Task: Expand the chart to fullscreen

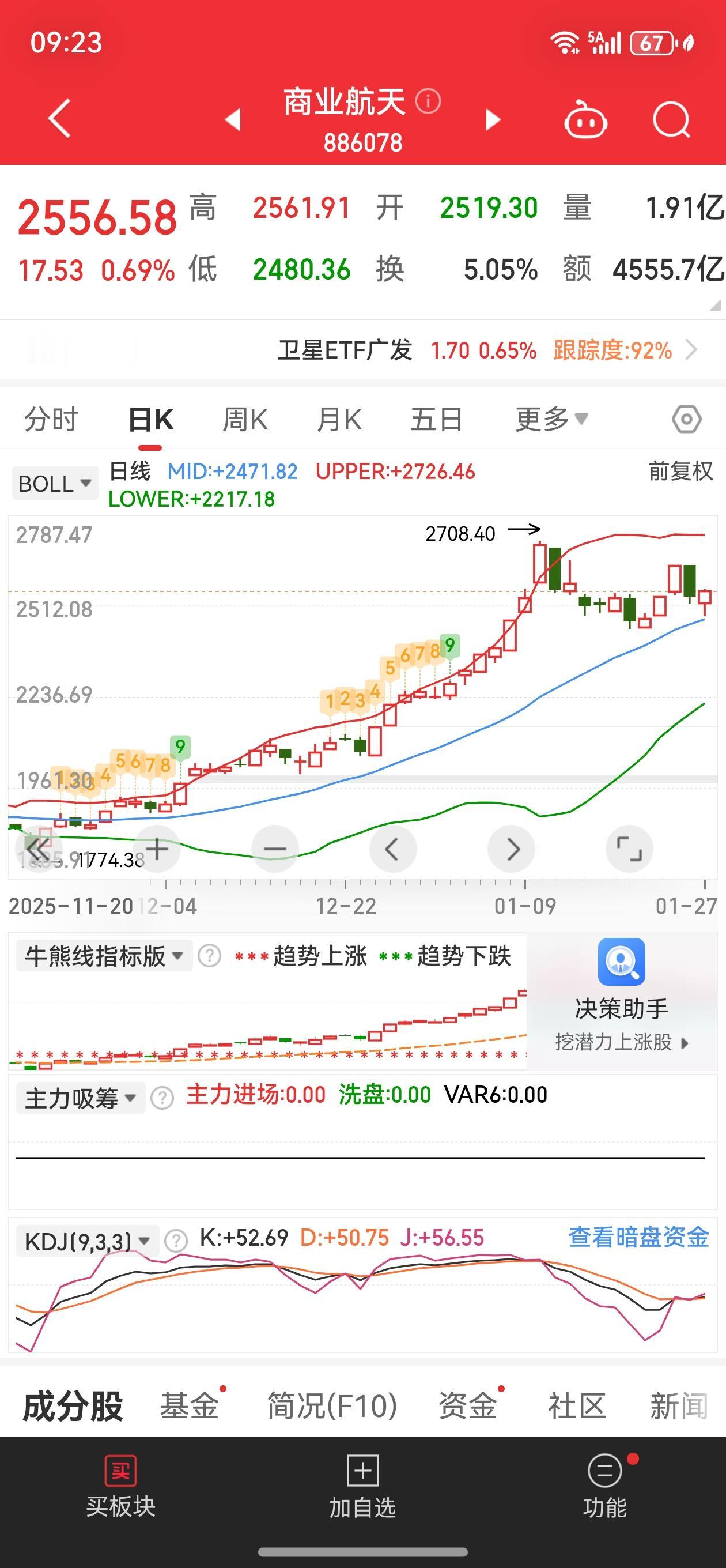Action: pos(629,849)
